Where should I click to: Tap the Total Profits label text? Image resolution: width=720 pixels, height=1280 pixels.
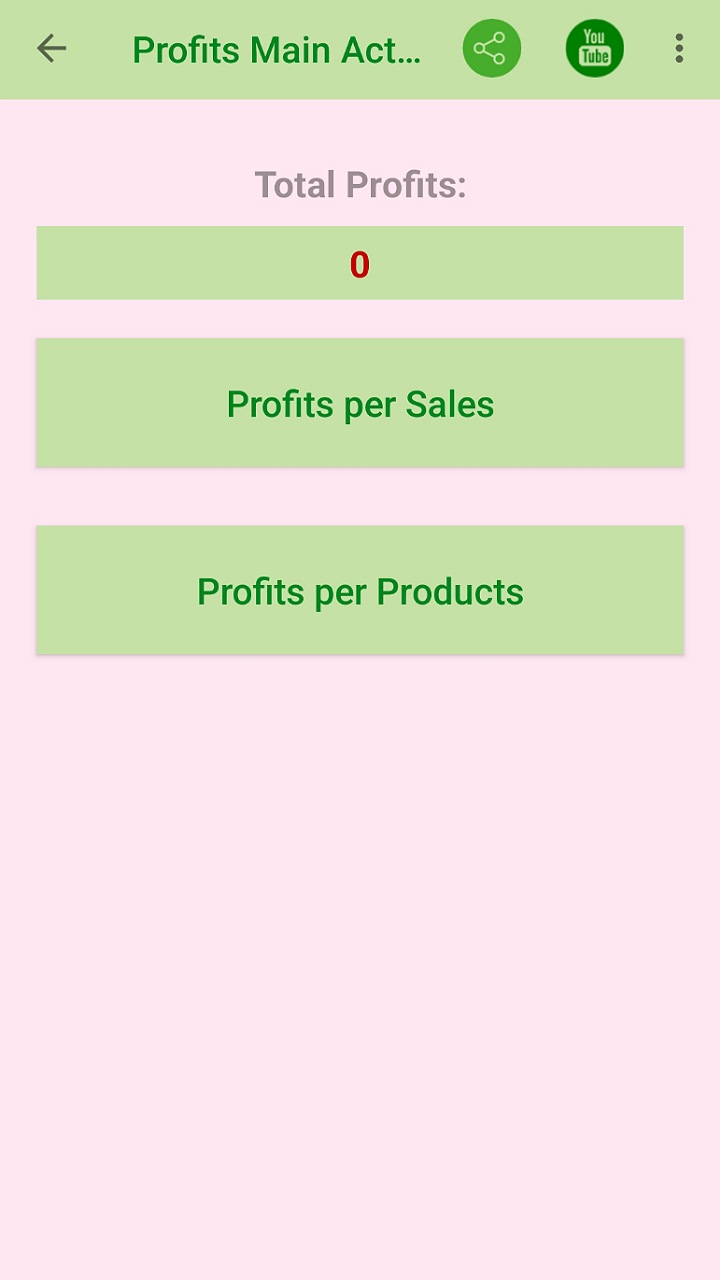pos(360,183)
